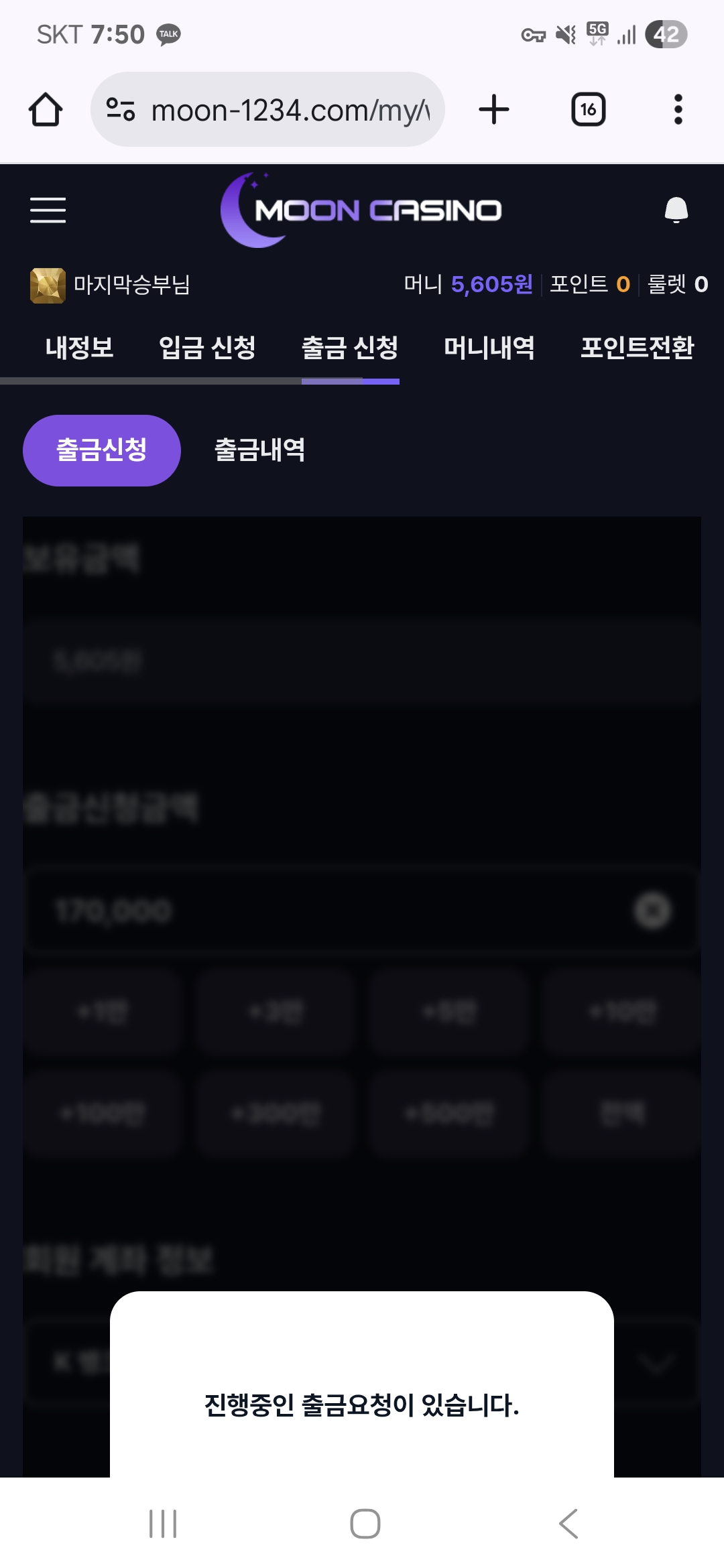
Task: Open the hamburger menu
Action: [x=48, y=210]
